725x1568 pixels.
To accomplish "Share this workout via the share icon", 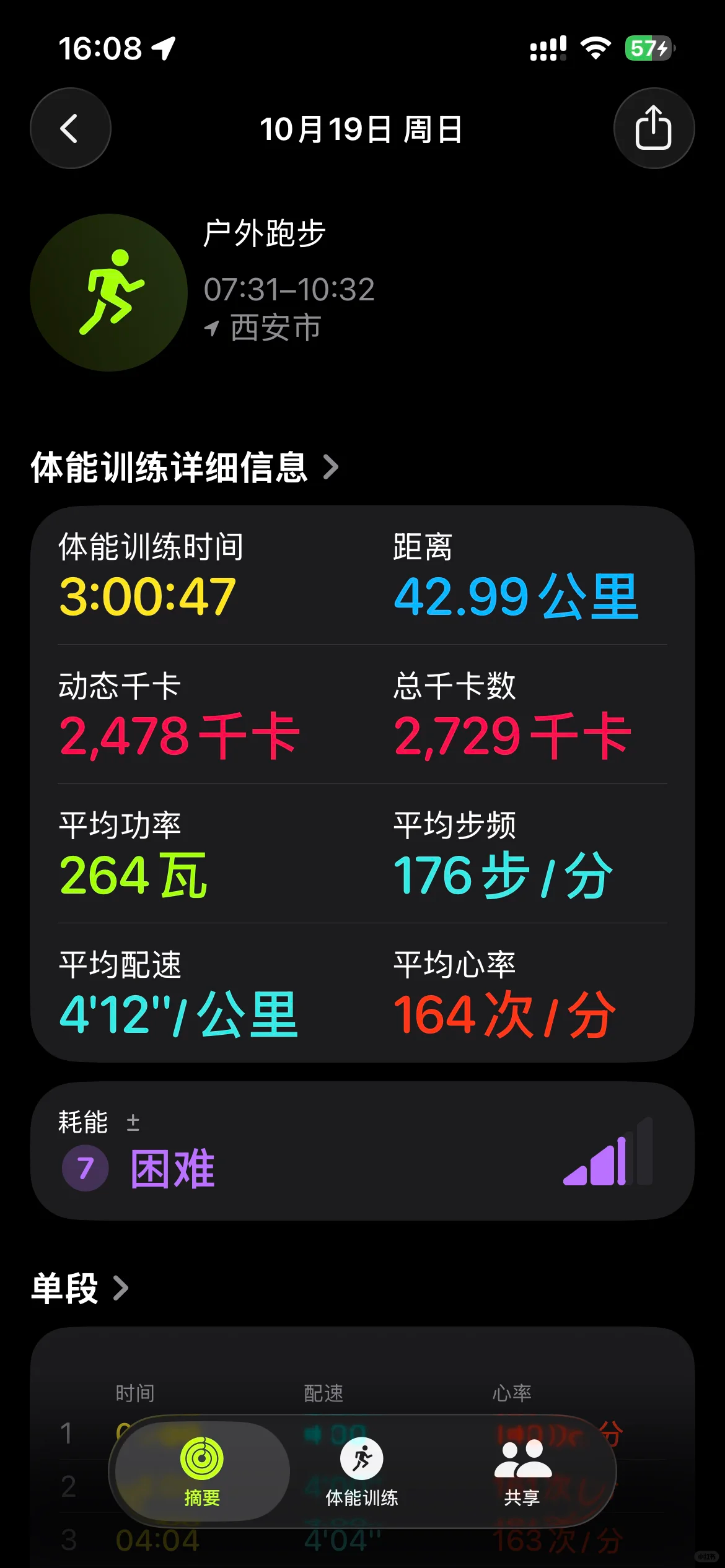I will click(x=653, y=128).
